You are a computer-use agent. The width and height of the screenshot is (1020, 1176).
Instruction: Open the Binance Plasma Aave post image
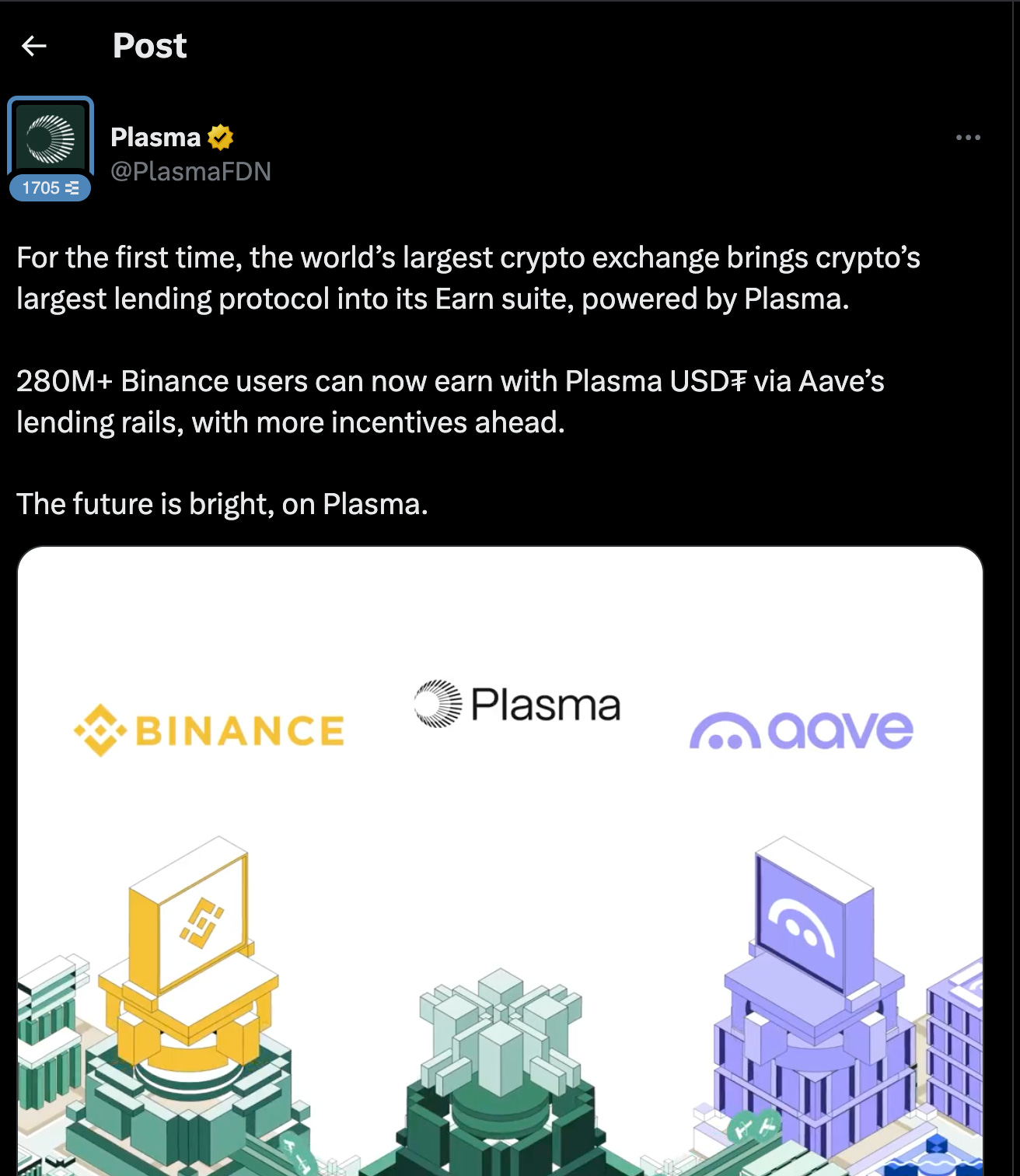tap(501, 862)
